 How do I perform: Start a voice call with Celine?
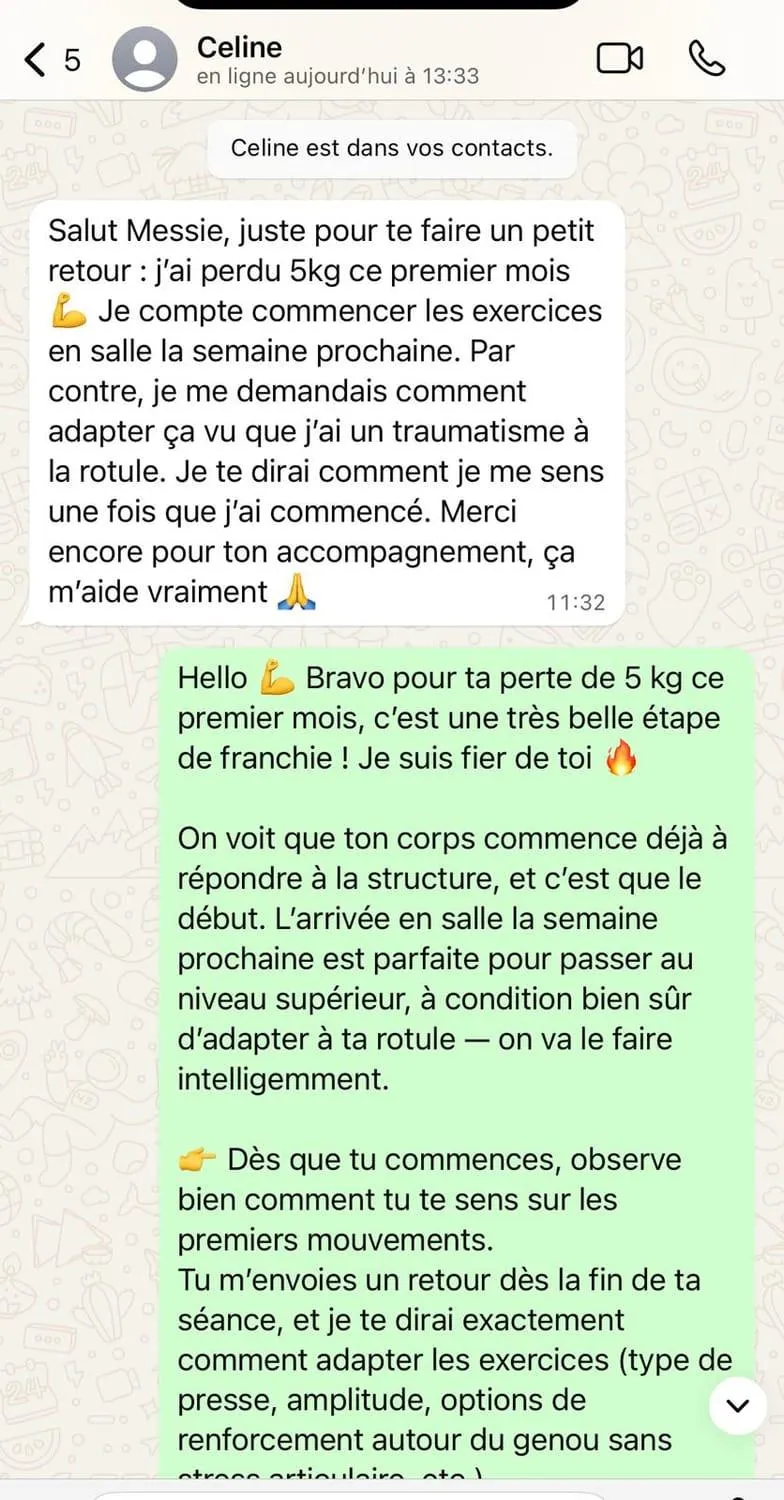pyautogui.click(x=707, y=59)
